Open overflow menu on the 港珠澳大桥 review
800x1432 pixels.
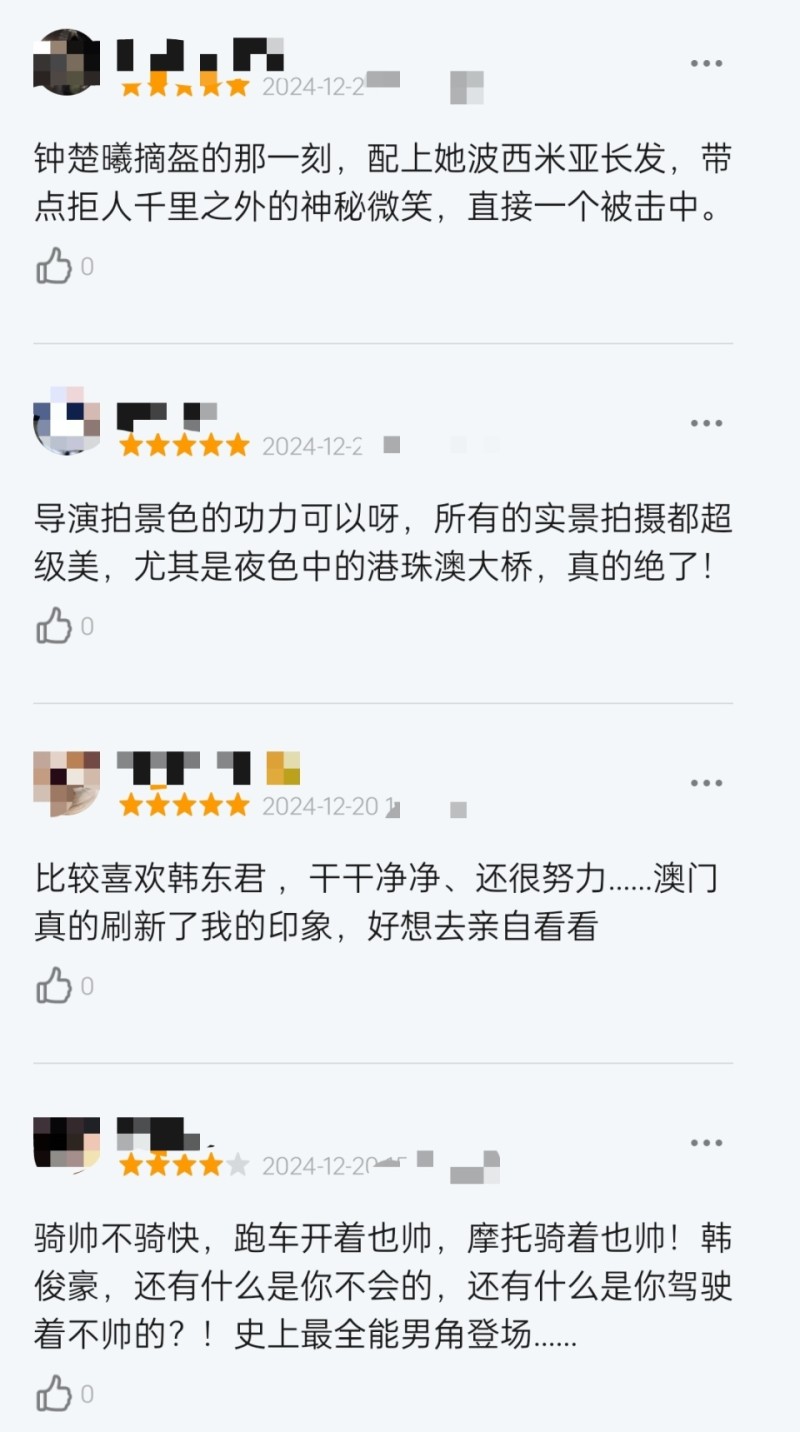click(x=706, y=423)
